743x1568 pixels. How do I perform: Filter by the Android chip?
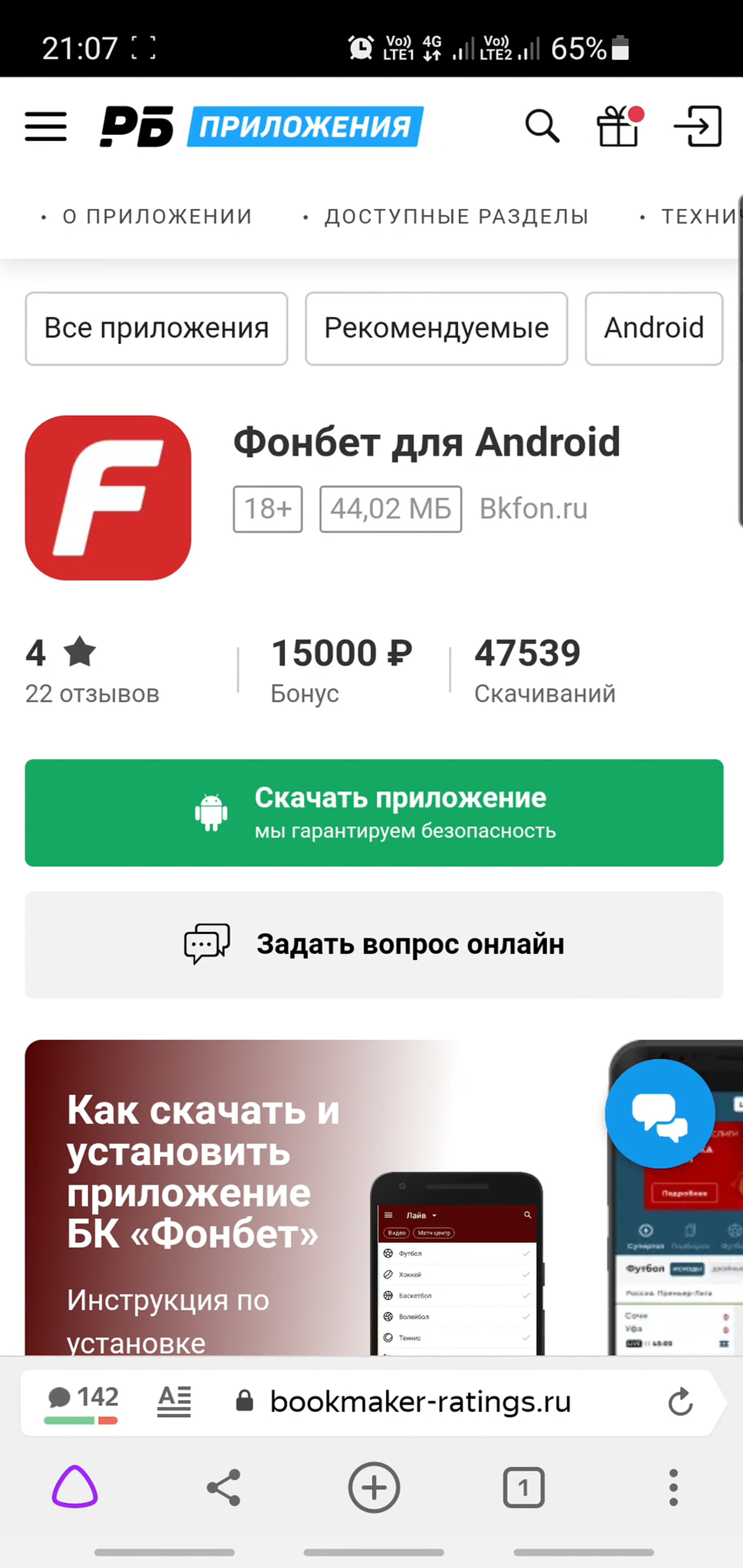tap(654, 329)
